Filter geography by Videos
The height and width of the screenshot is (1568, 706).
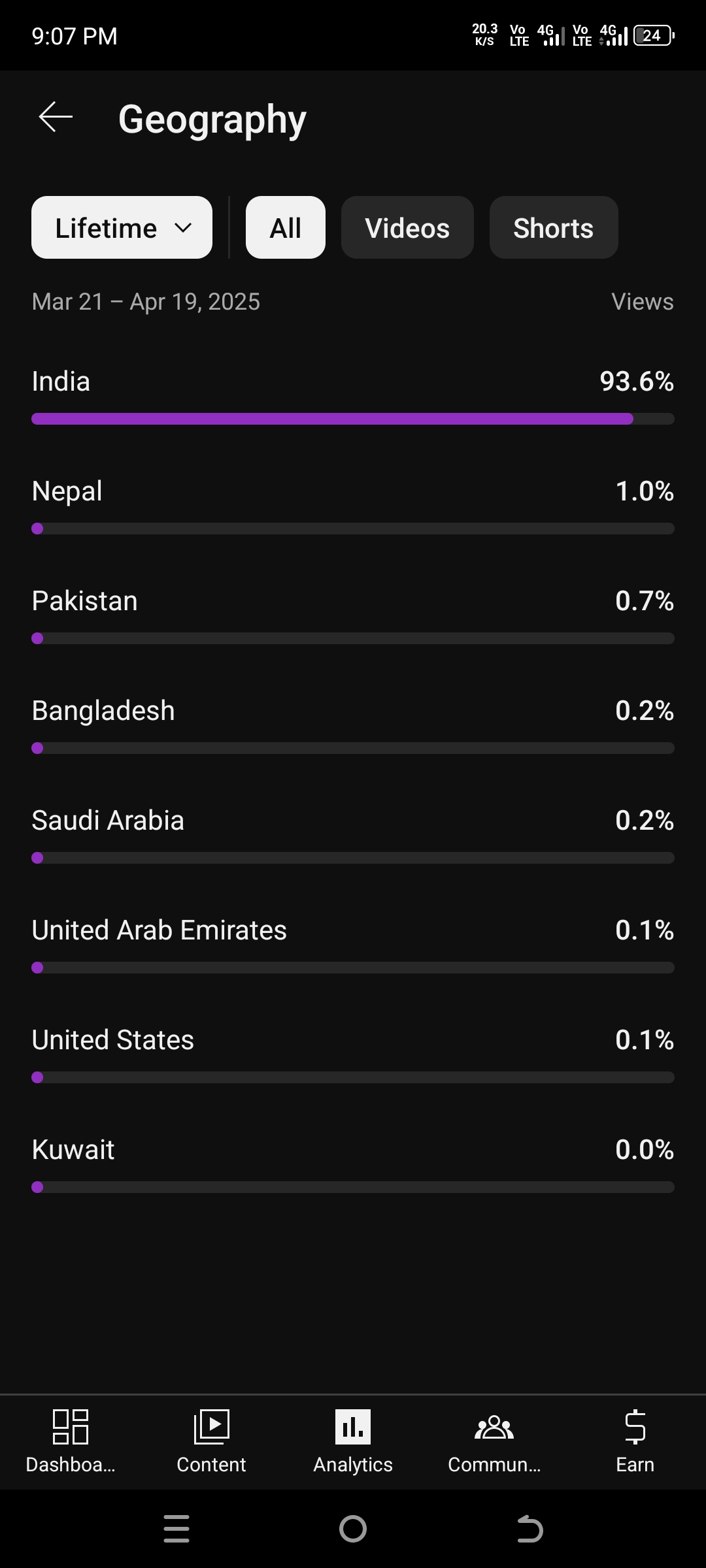(x=407, y=228)
